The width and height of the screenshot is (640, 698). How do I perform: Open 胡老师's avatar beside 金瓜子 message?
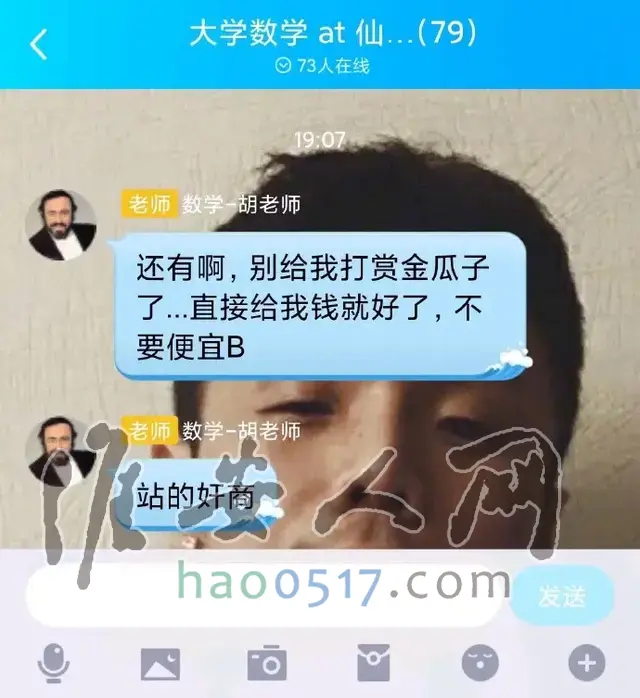pyautogui.click(x=62, y=226)
